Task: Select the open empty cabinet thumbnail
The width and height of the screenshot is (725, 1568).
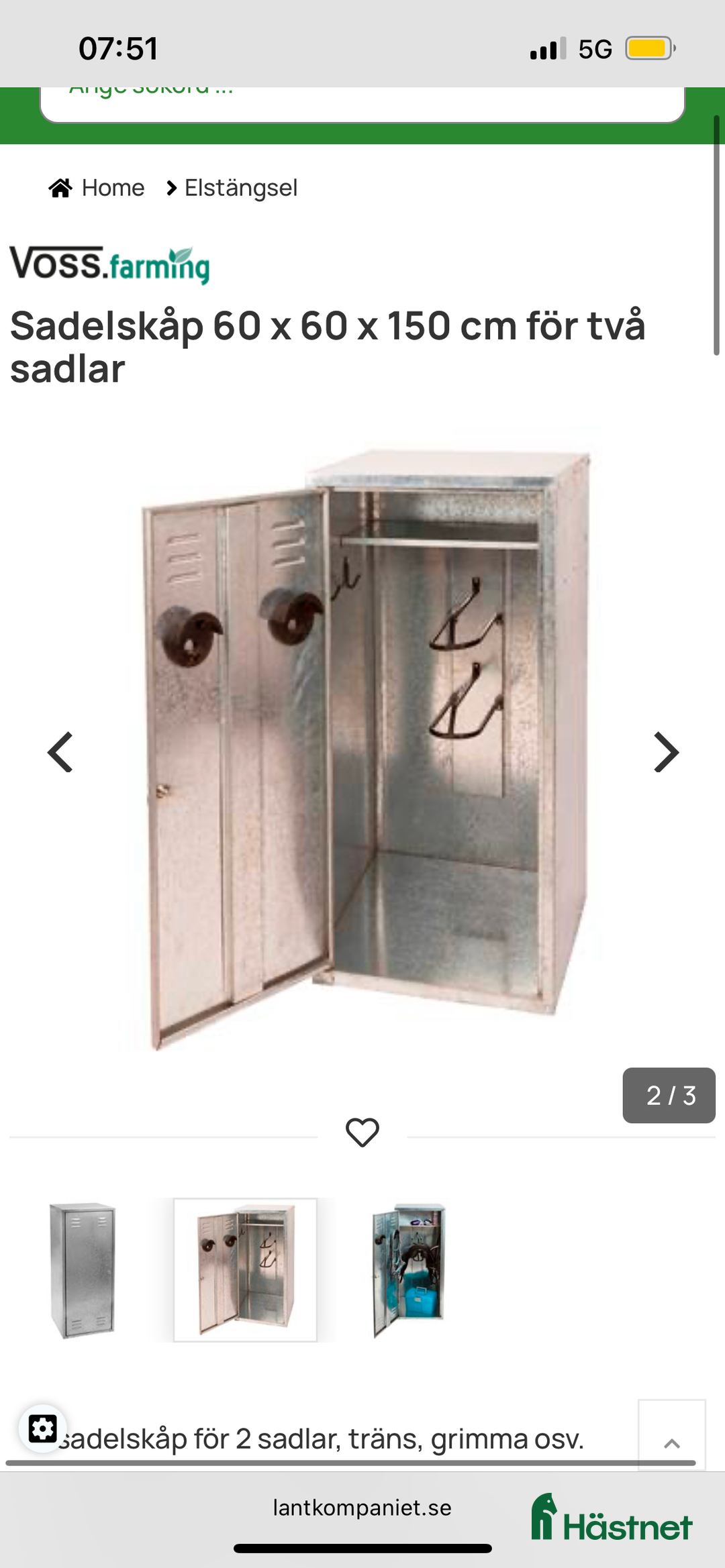Action: pos(246,1270)
